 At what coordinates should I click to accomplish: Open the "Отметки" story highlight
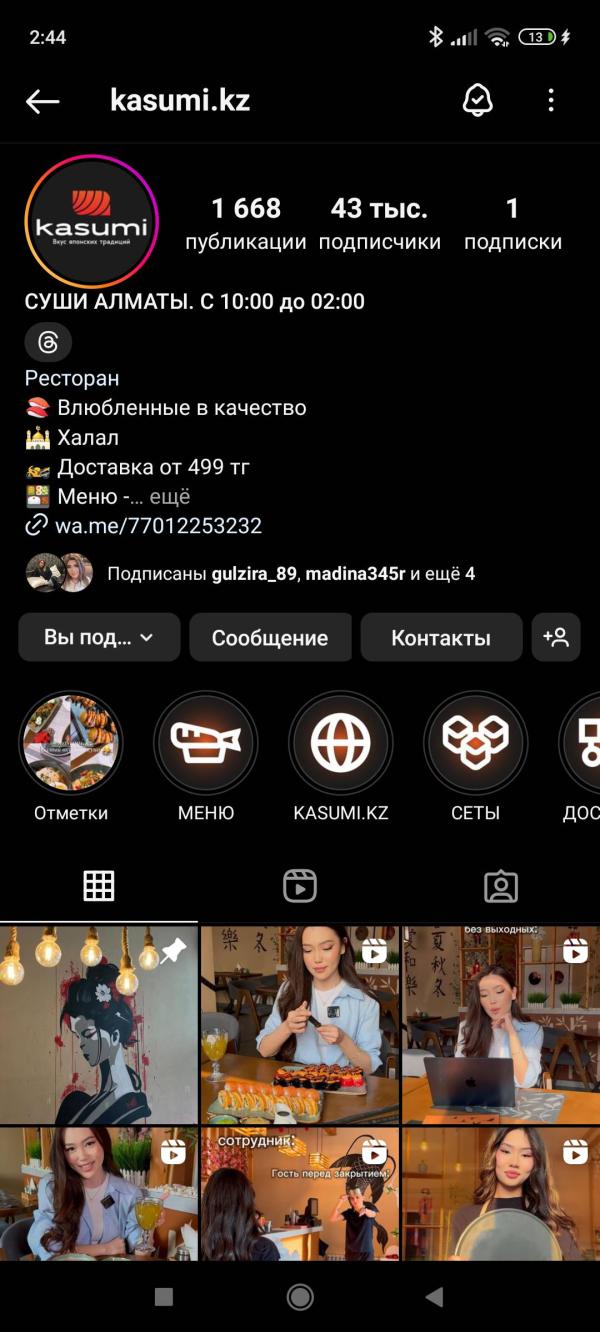(71, 744)
